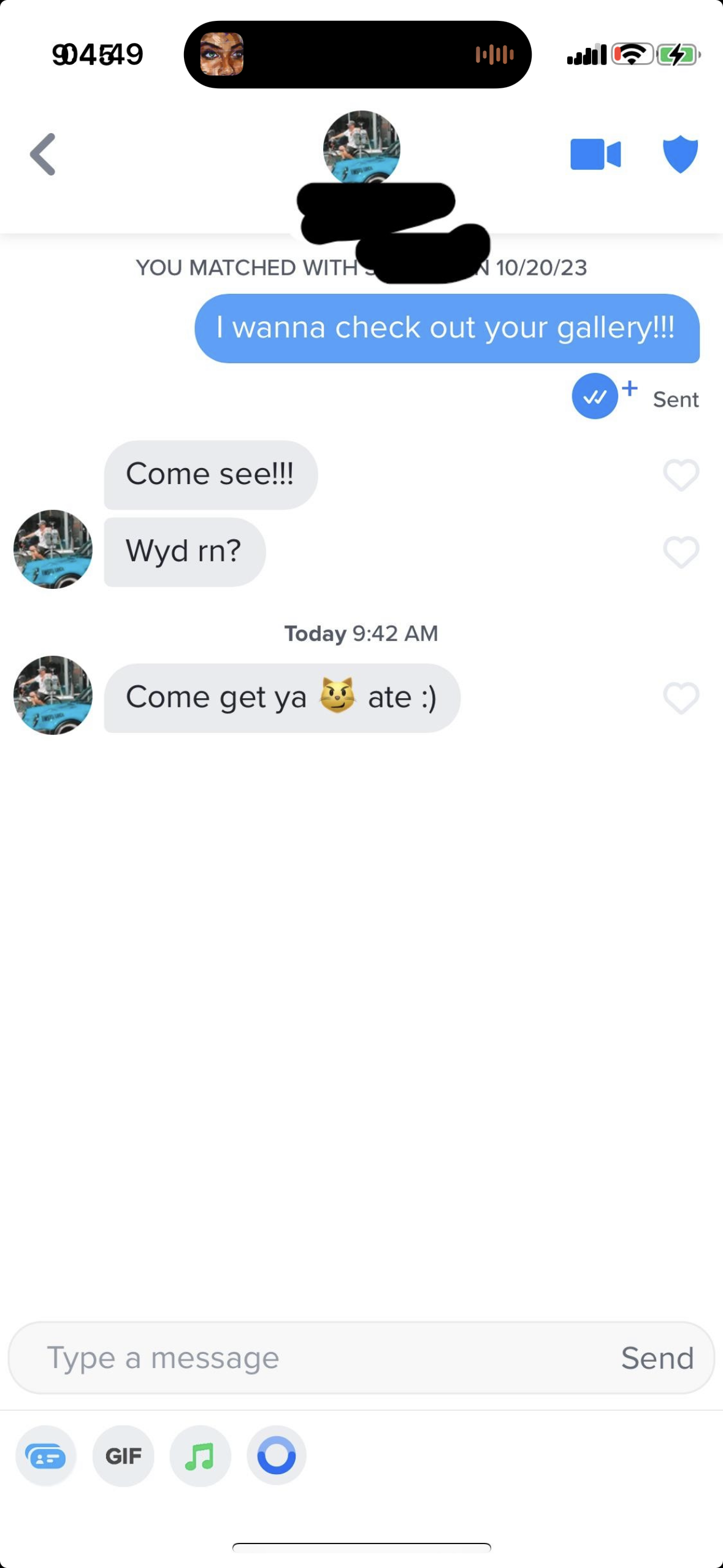
Task: Tap the avatar beside "Wyd rn?"
Action: 53,549
